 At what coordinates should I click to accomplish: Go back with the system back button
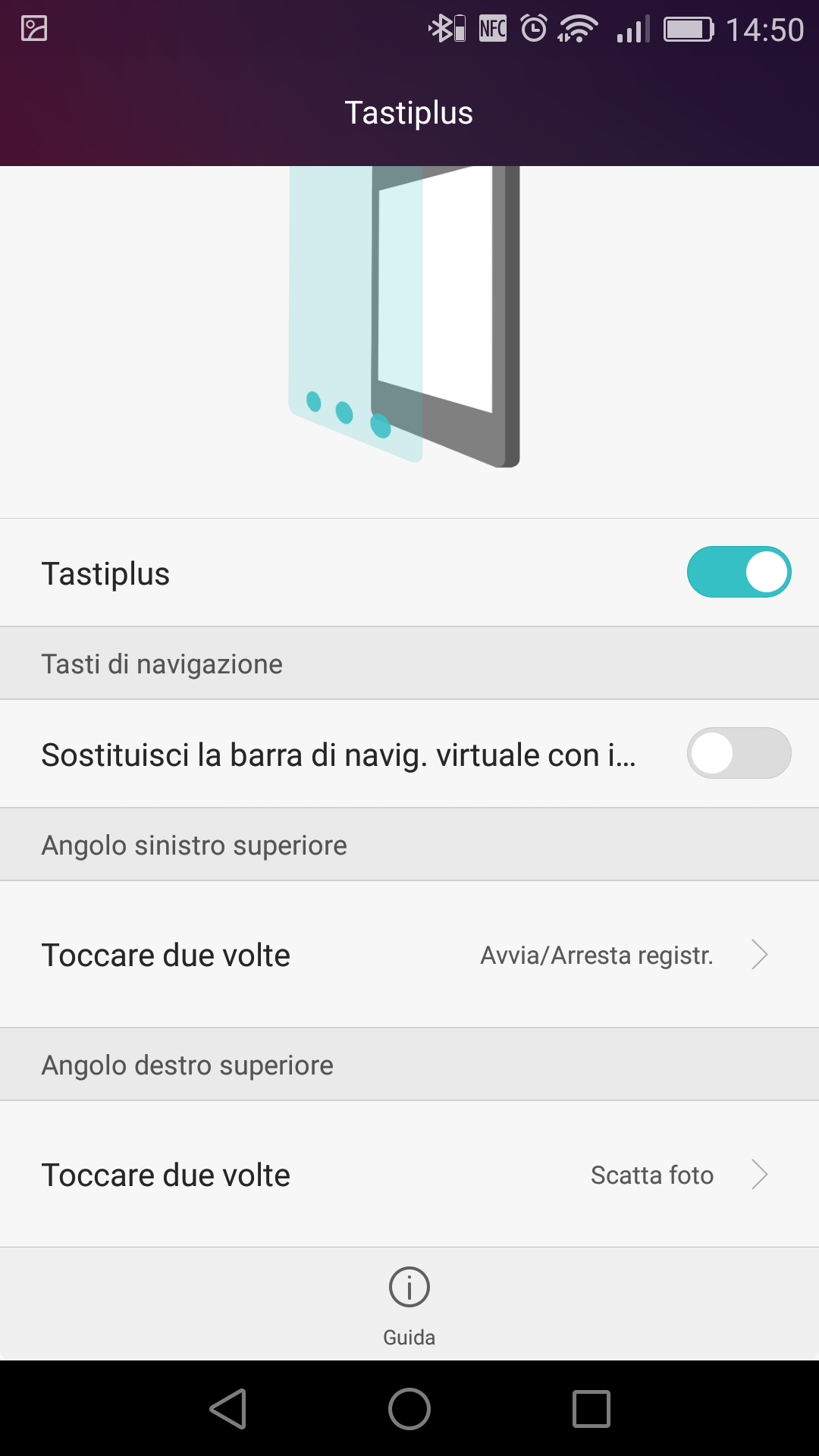(x=228, y=1409)
